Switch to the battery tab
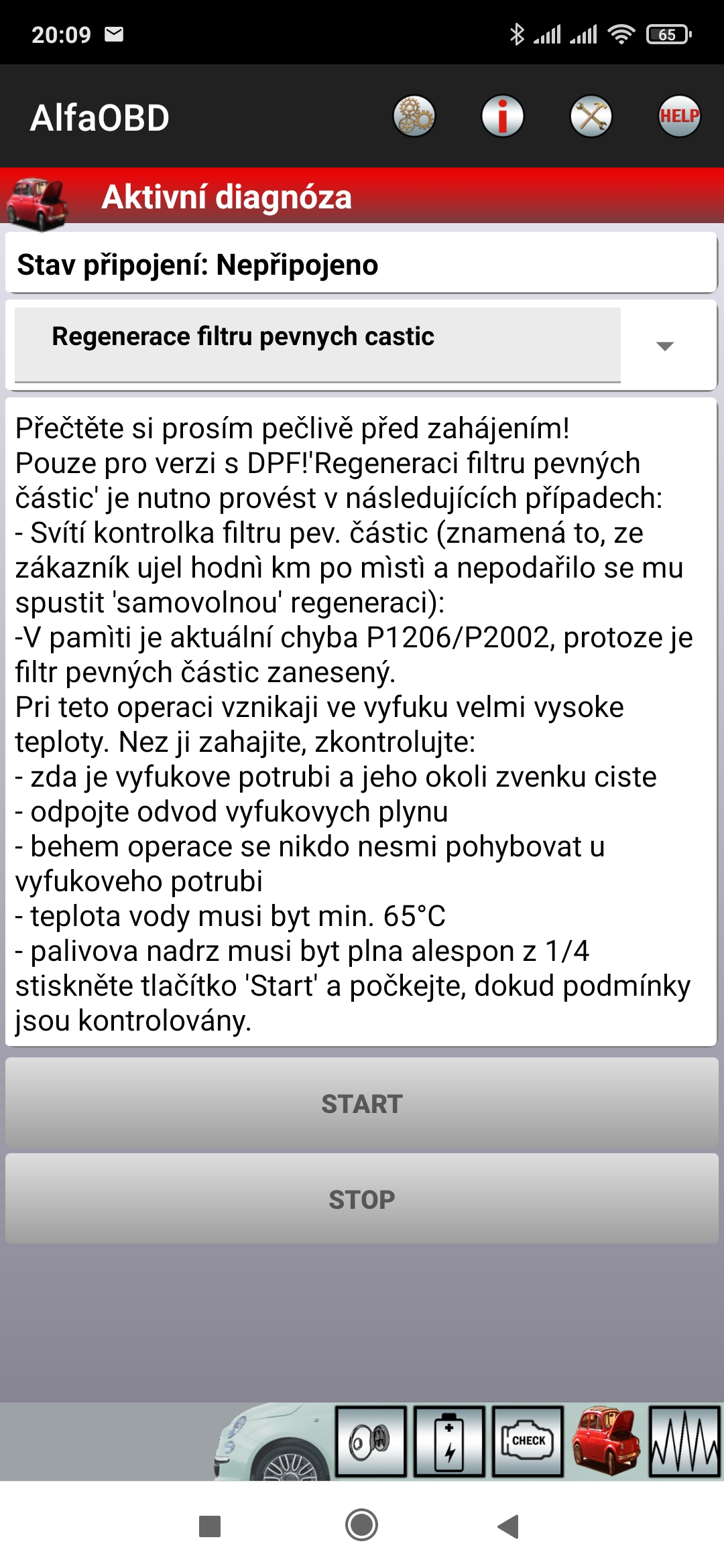Image resolution: width=724 pixels, height=1568 pixels. [449, 1441]
